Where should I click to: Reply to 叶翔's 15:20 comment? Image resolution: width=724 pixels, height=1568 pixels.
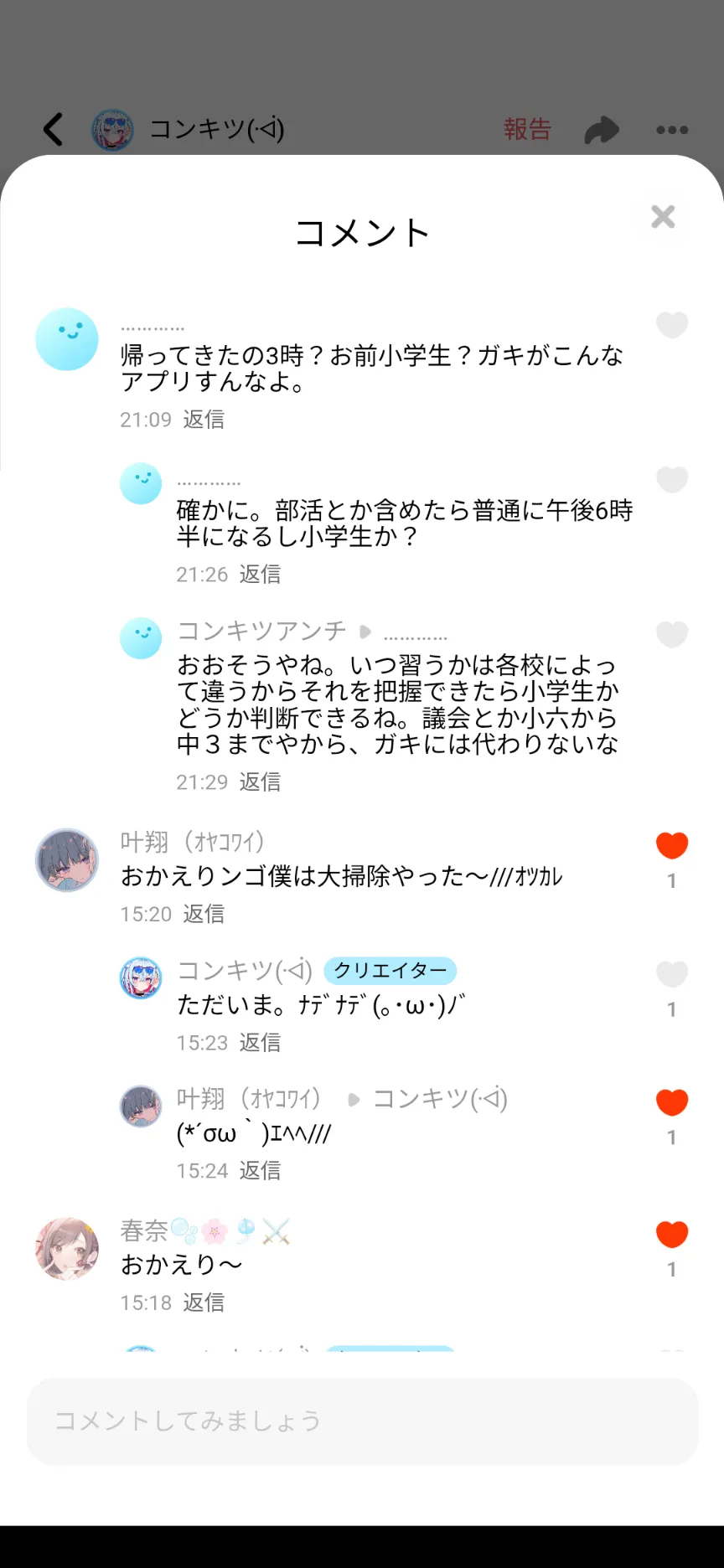204,914
